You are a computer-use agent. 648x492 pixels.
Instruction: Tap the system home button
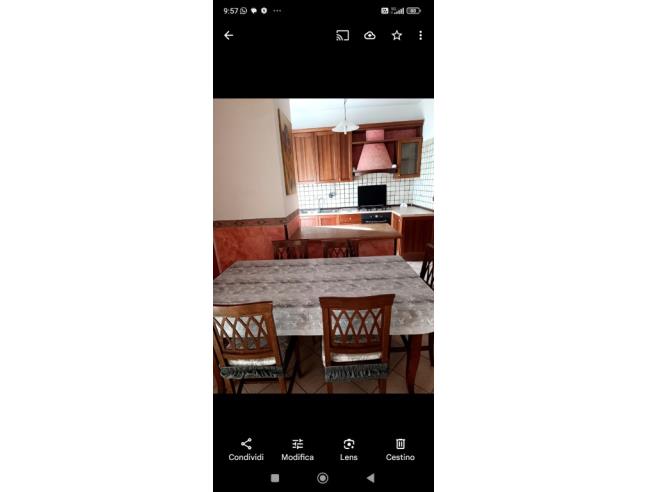[x=322, y=478]
